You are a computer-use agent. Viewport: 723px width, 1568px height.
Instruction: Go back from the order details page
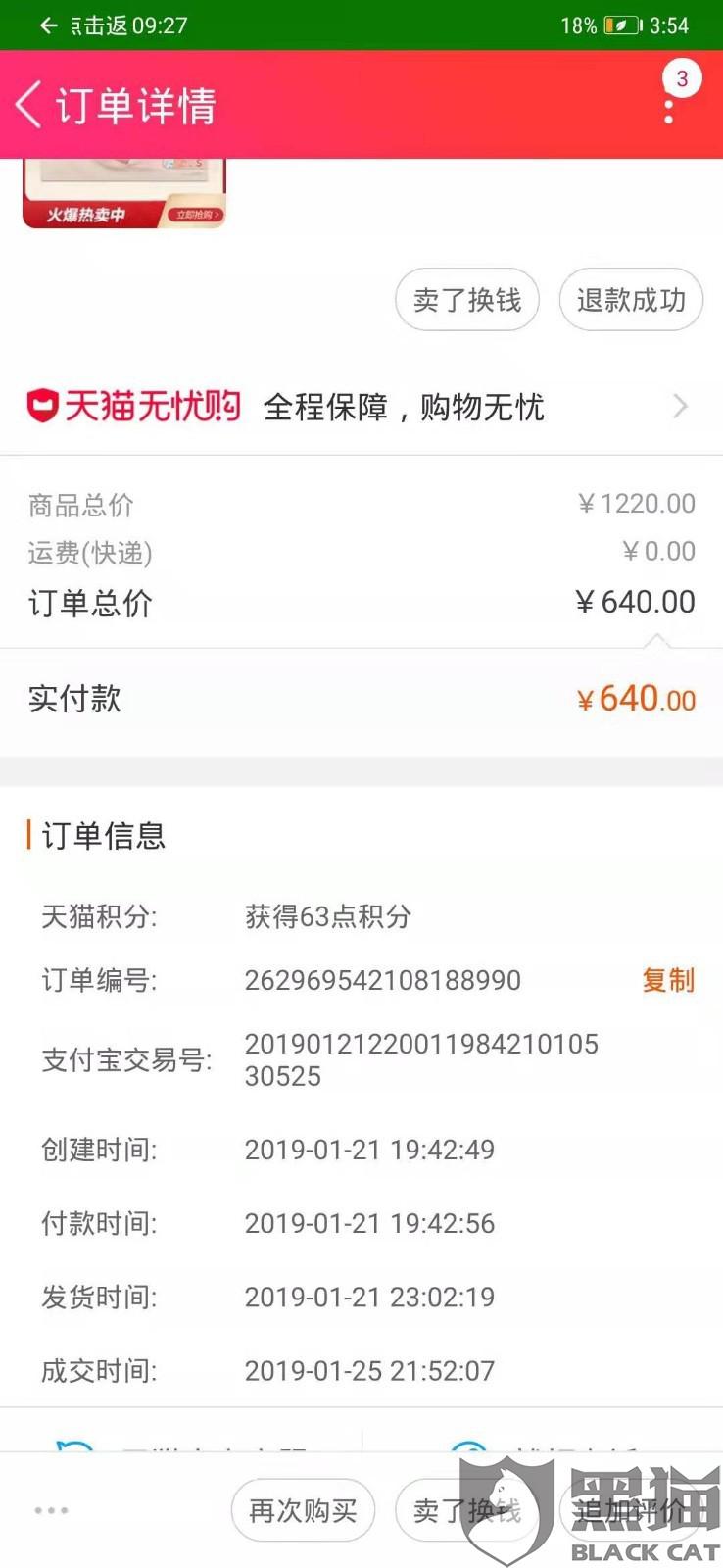tap(29, 105)
